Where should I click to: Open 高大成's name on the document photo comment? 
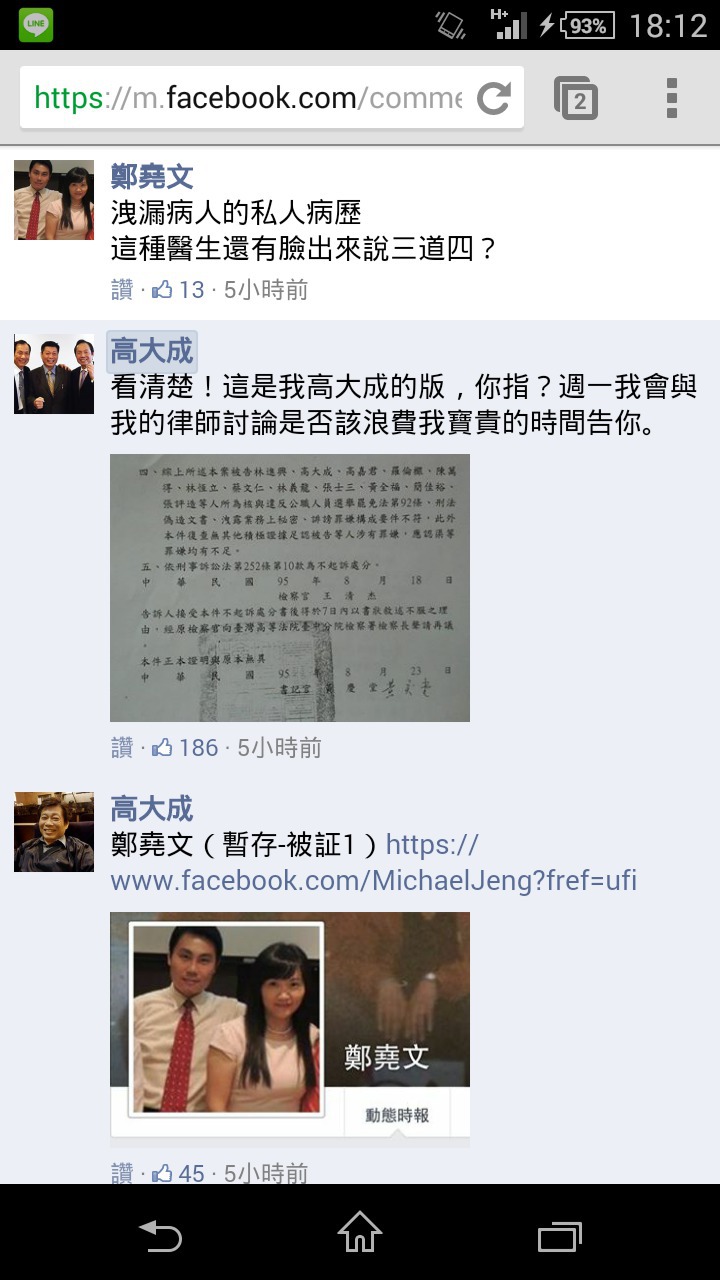pyautogui.click(x=151, y=351)
